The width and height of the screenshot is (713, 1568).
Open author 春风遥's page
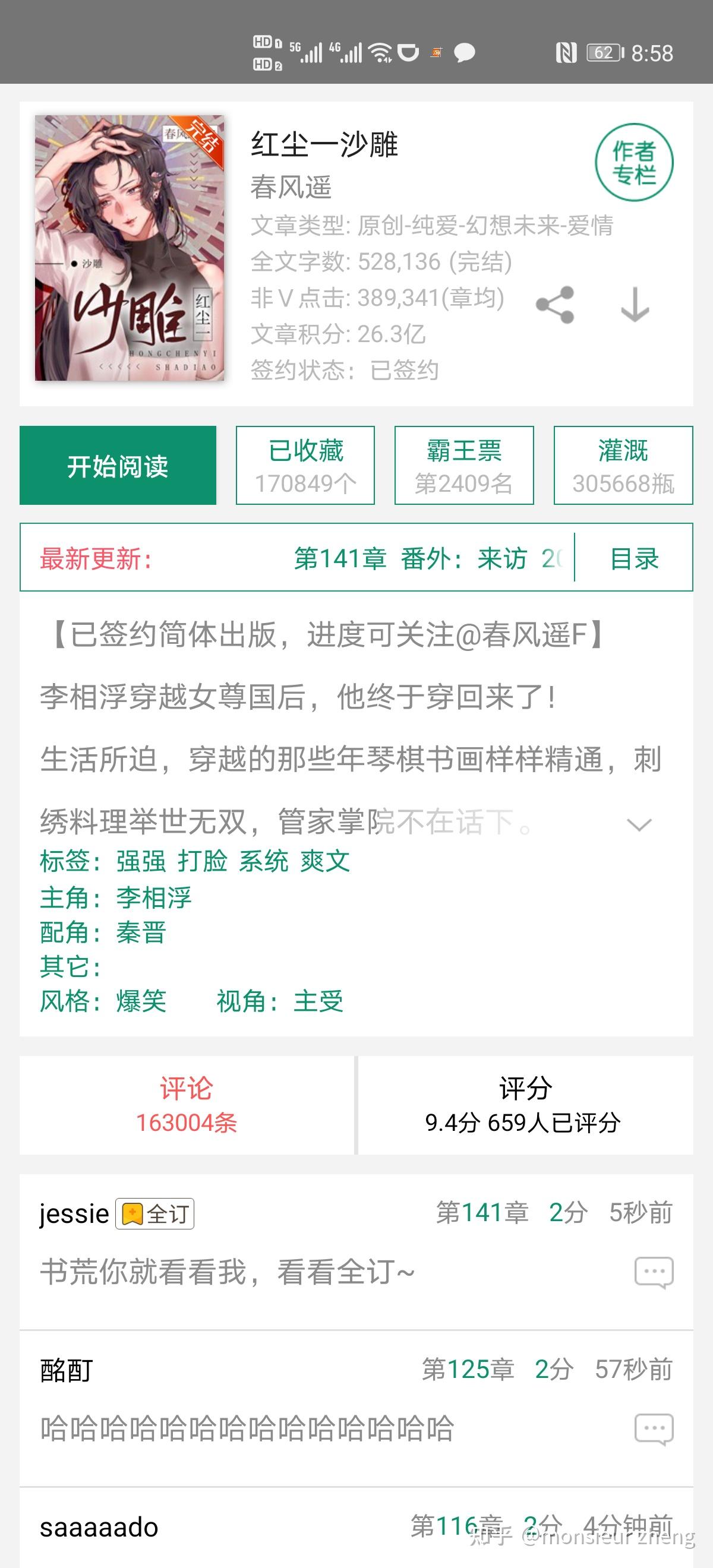click(x=291, y=187)
